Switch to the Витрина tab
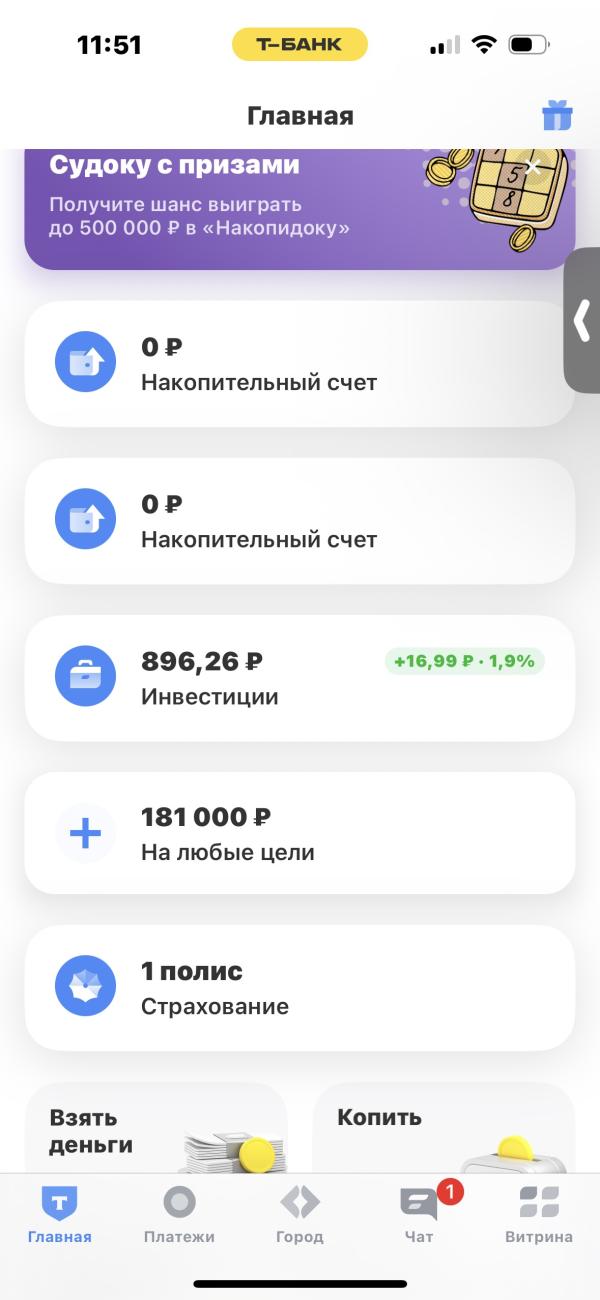Viewport: 600px width, 1300px height. (x=539, y=1214)
